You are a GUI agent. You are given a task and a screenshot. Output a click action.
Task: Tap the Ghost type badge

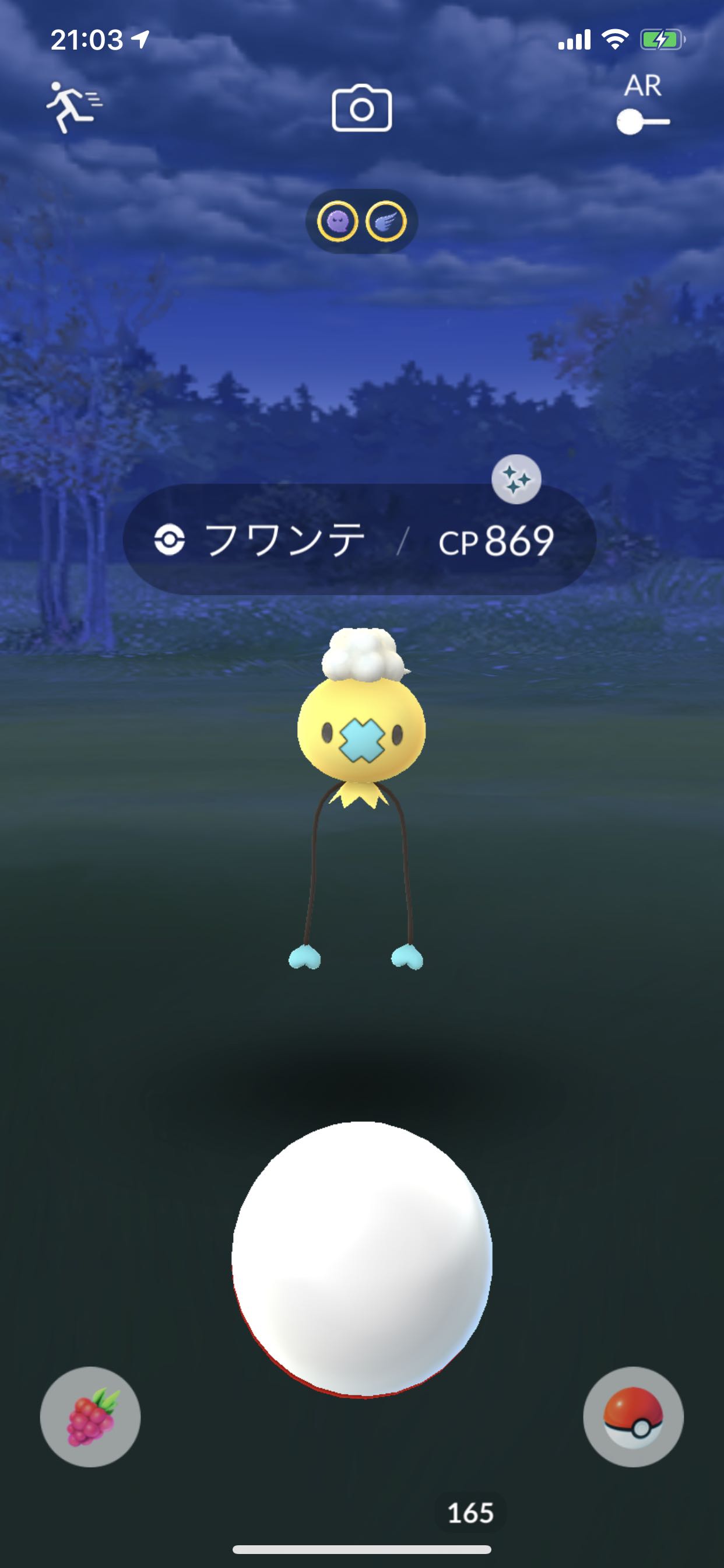[339, 221]
